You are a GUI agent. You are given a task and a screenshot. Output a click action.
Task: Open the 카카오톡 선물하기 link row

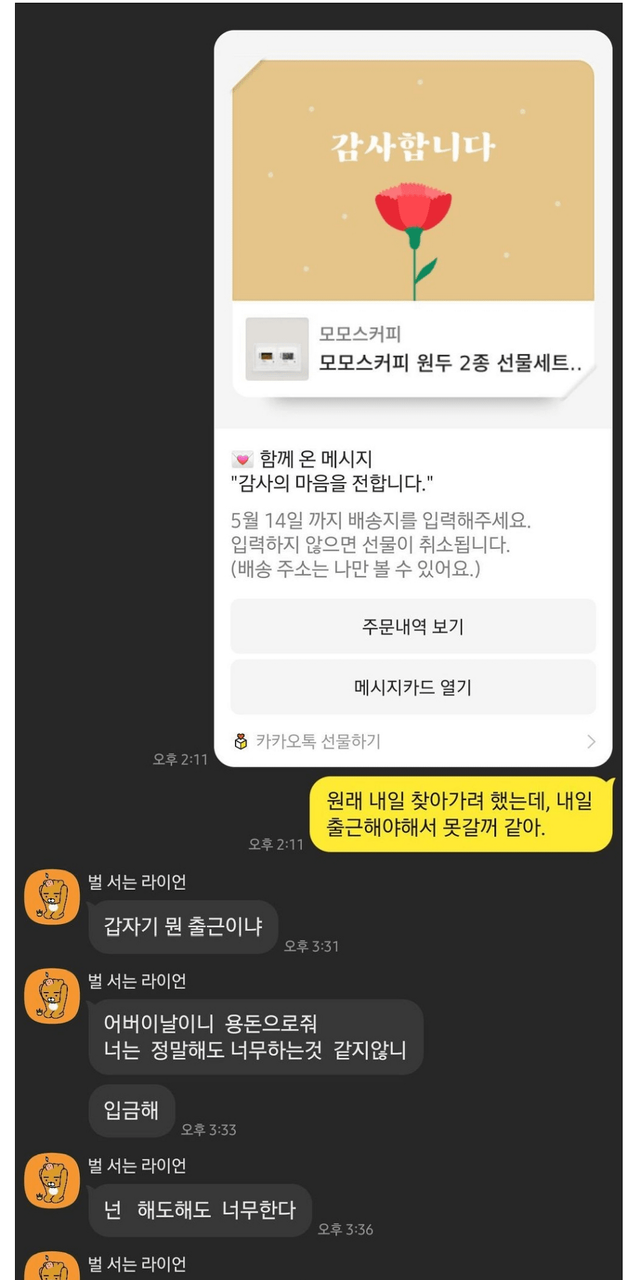413,741
